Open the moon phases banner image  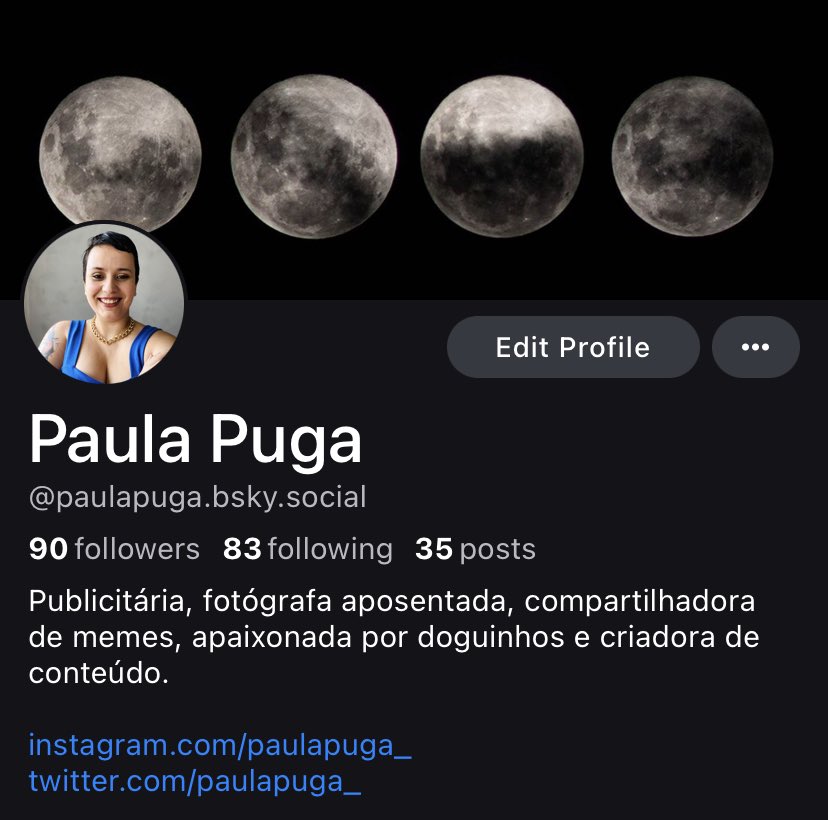coord(414,150)
